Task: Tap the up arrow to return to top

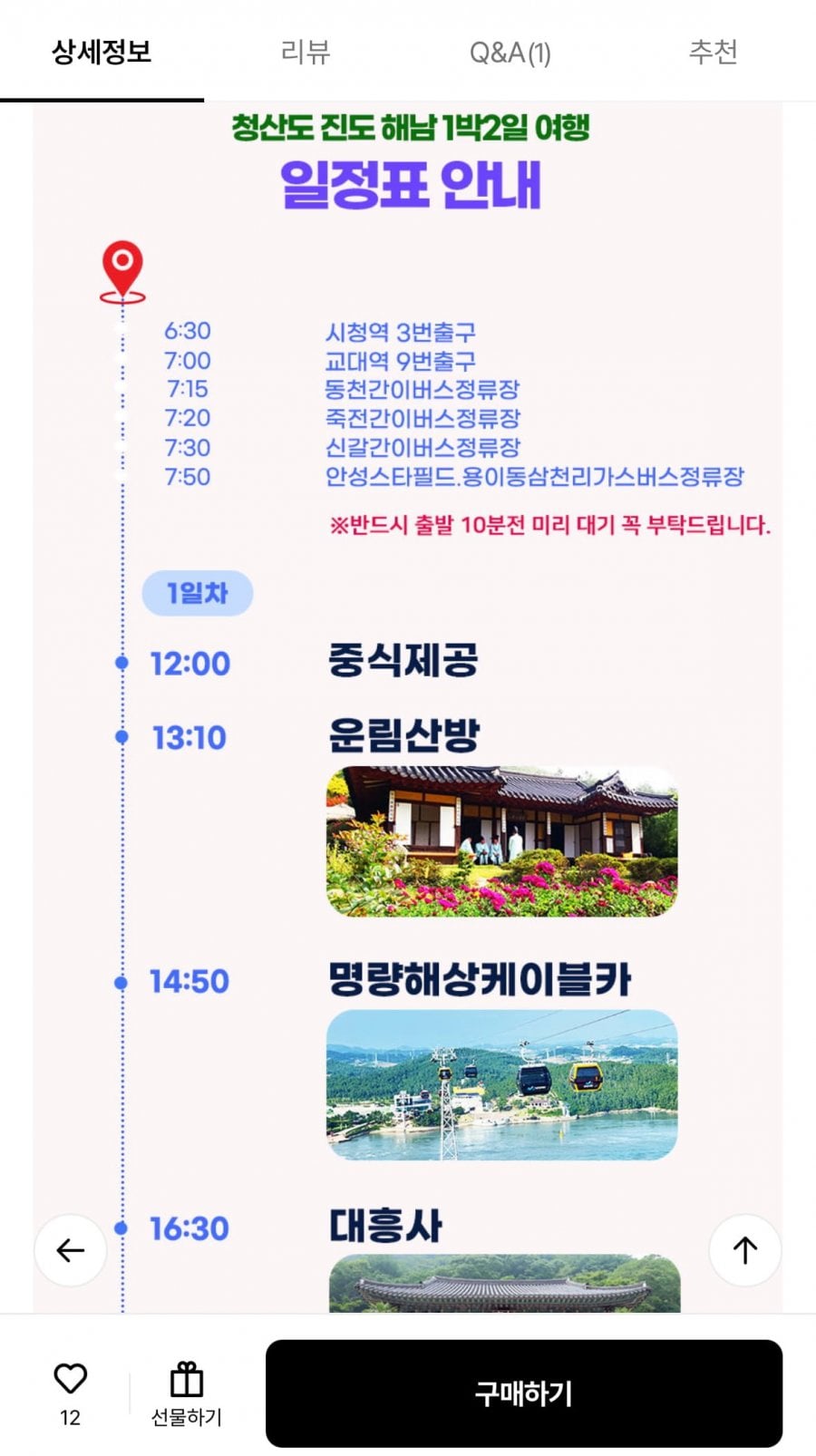Action: pyautogui.click(x=745, y=1250)
